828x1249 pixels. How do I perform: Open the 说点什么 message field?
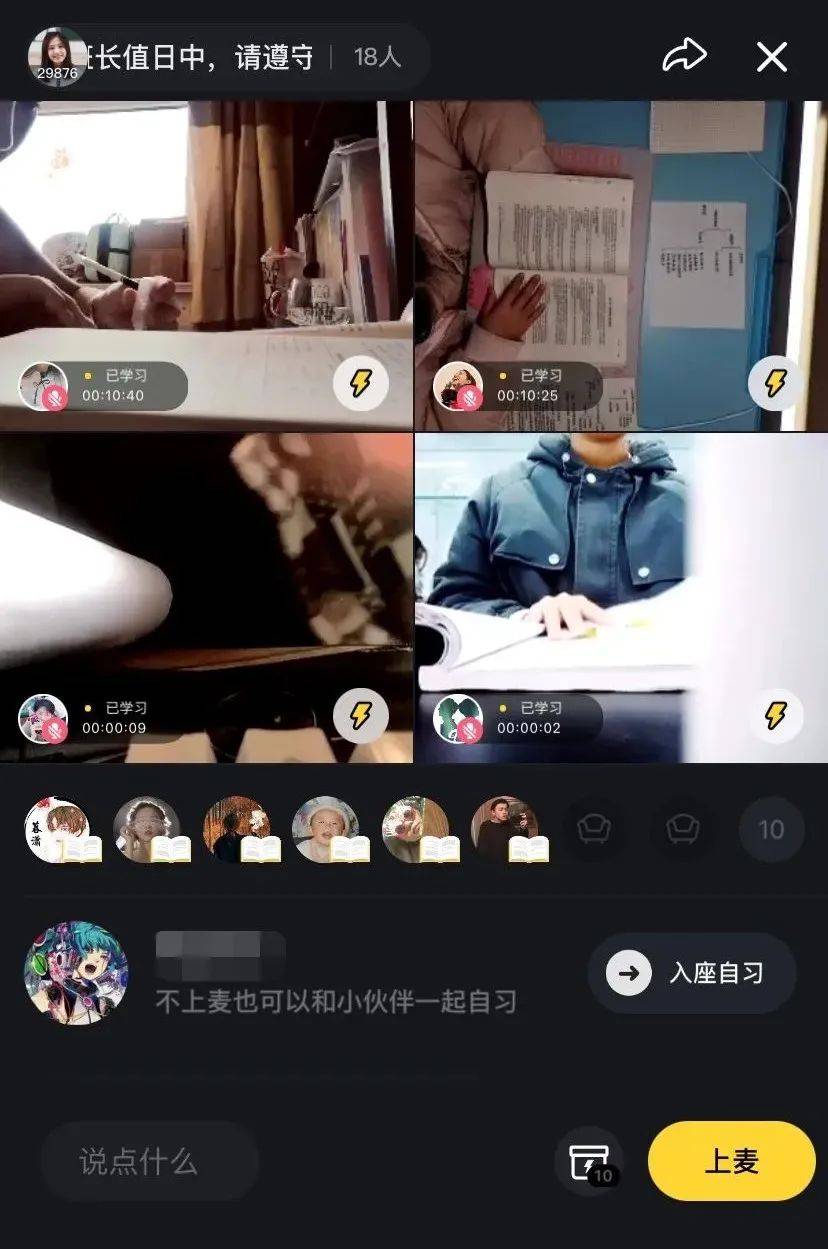(150, 1161)
